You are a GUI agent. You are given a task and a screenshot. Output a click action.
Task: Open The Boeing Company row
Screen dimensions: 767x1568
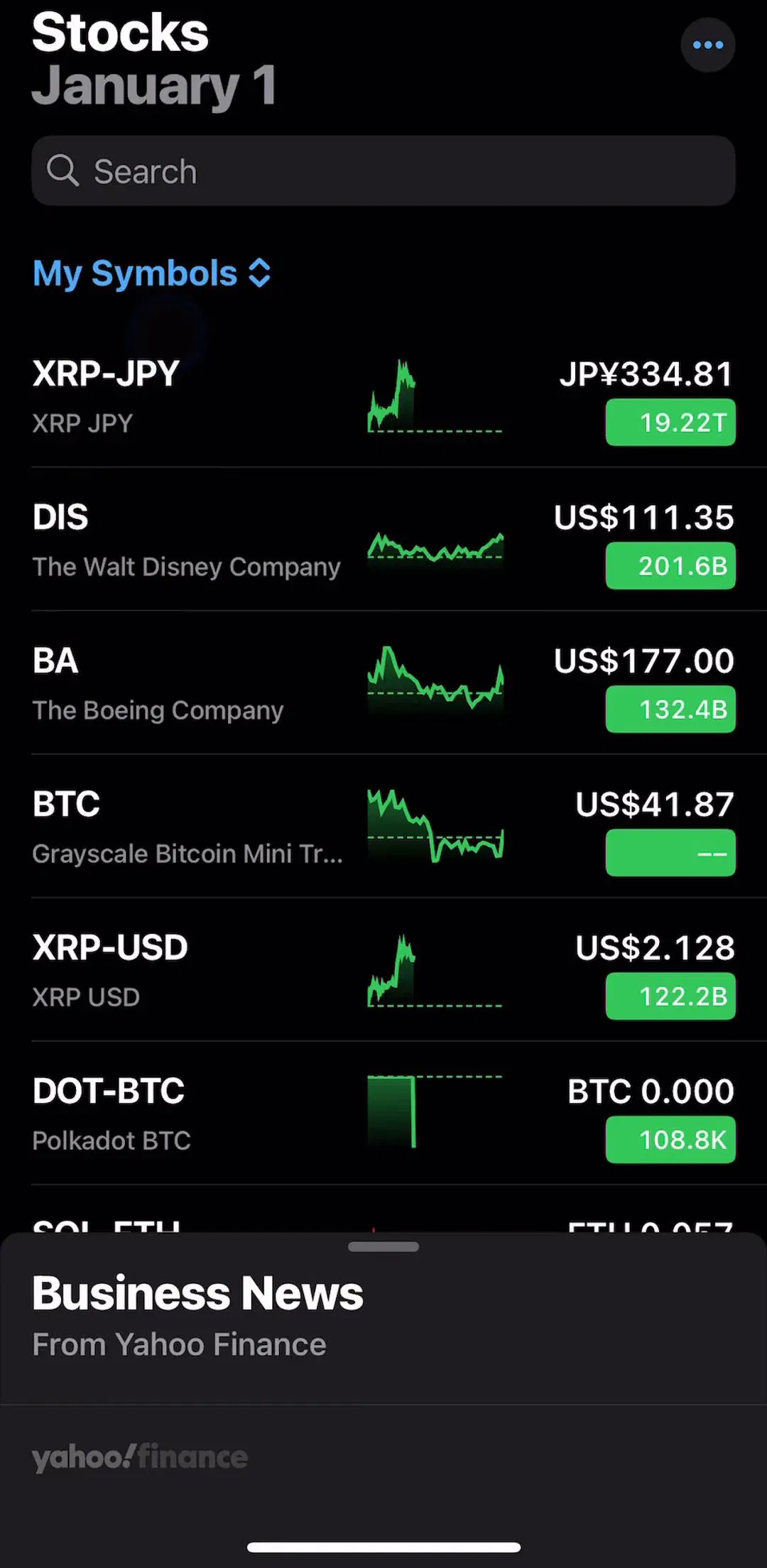coord(383,683)
